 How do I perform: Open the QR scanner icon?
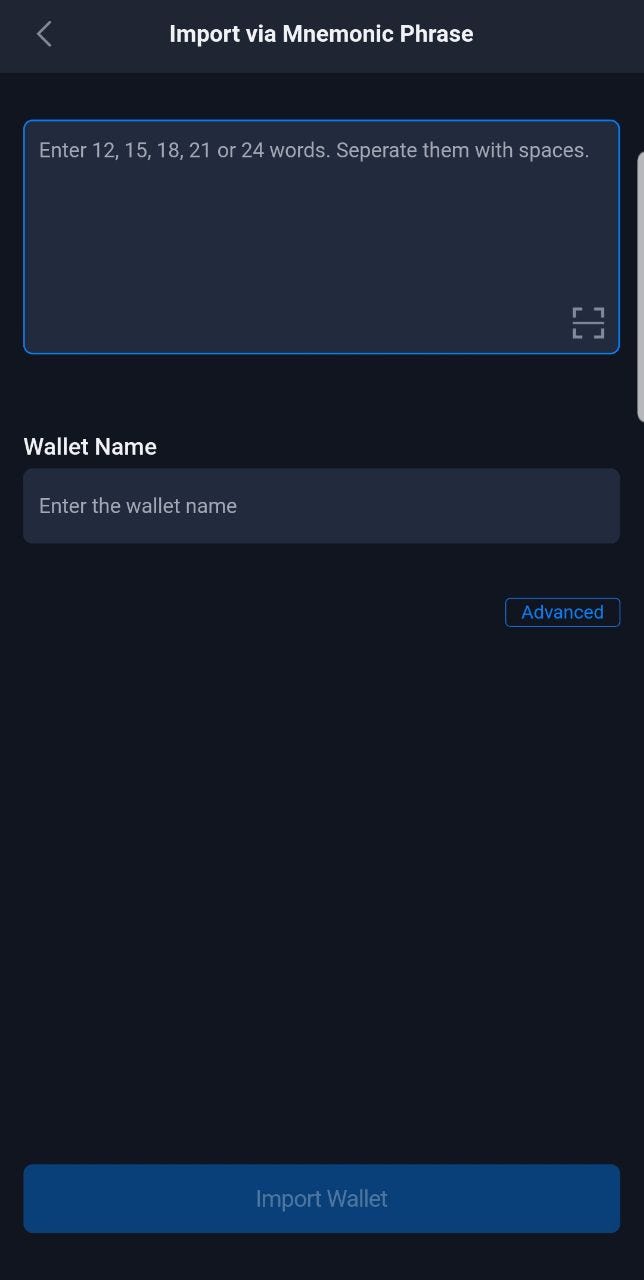click(x=588, y=323)
